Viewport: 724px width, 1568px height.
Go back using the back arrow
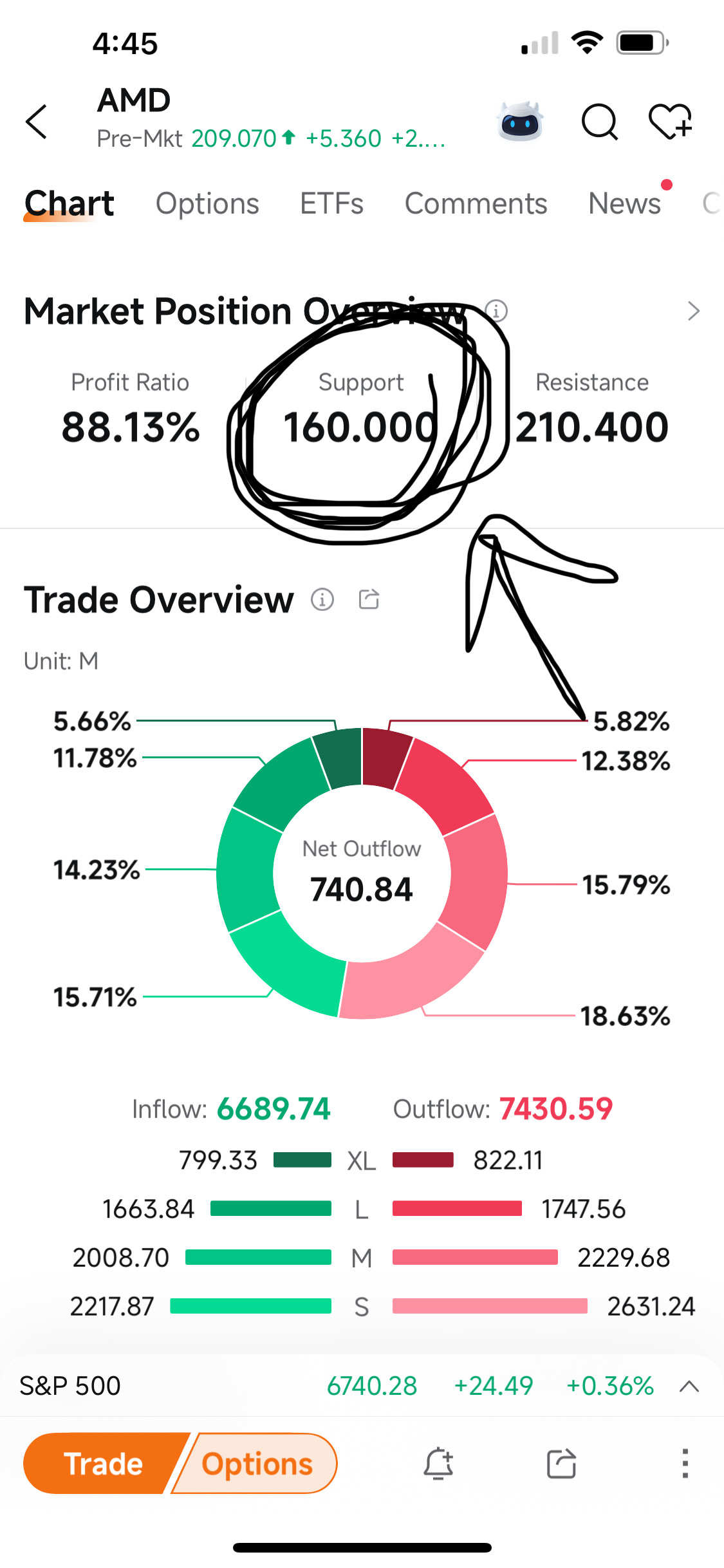tap(37, 121)
